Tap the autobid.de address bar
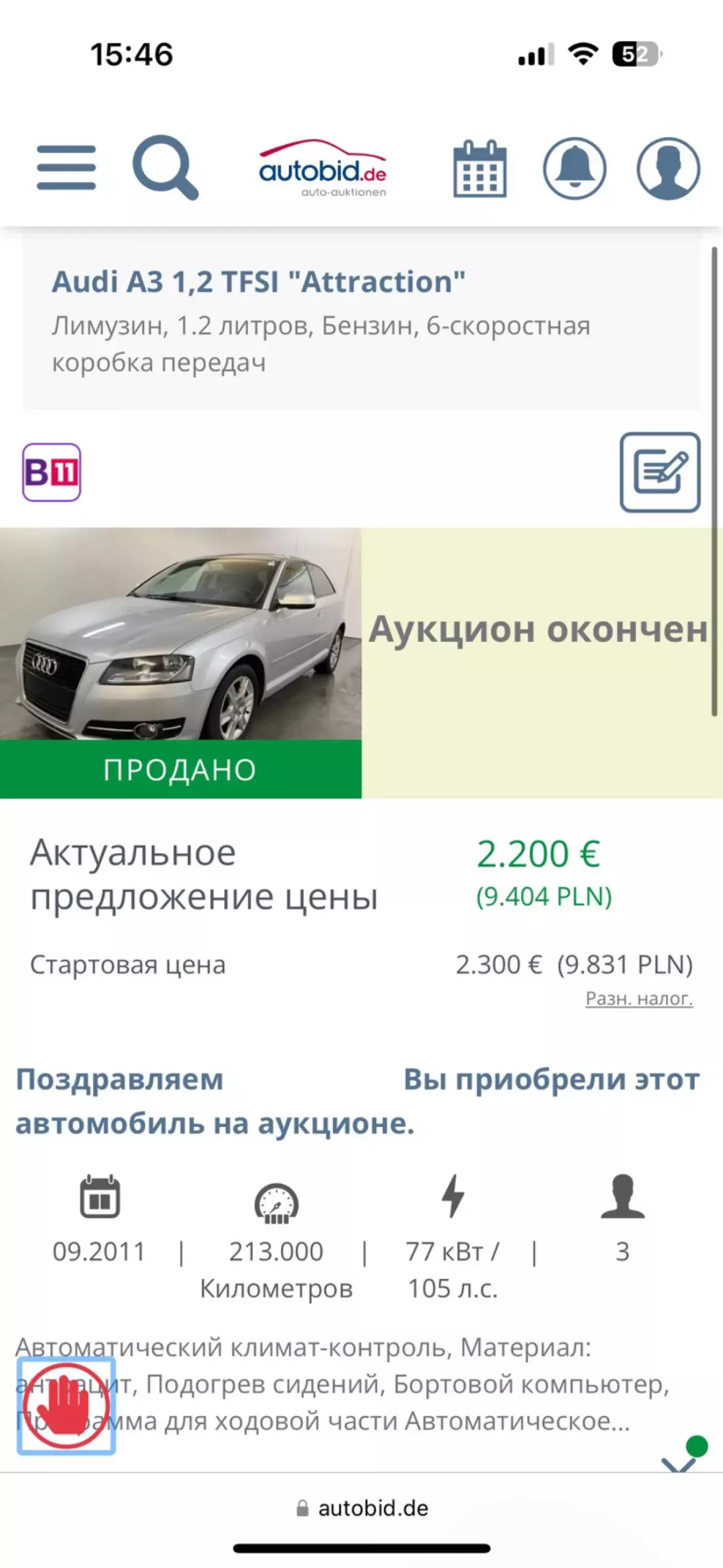 coord(363,1508)
